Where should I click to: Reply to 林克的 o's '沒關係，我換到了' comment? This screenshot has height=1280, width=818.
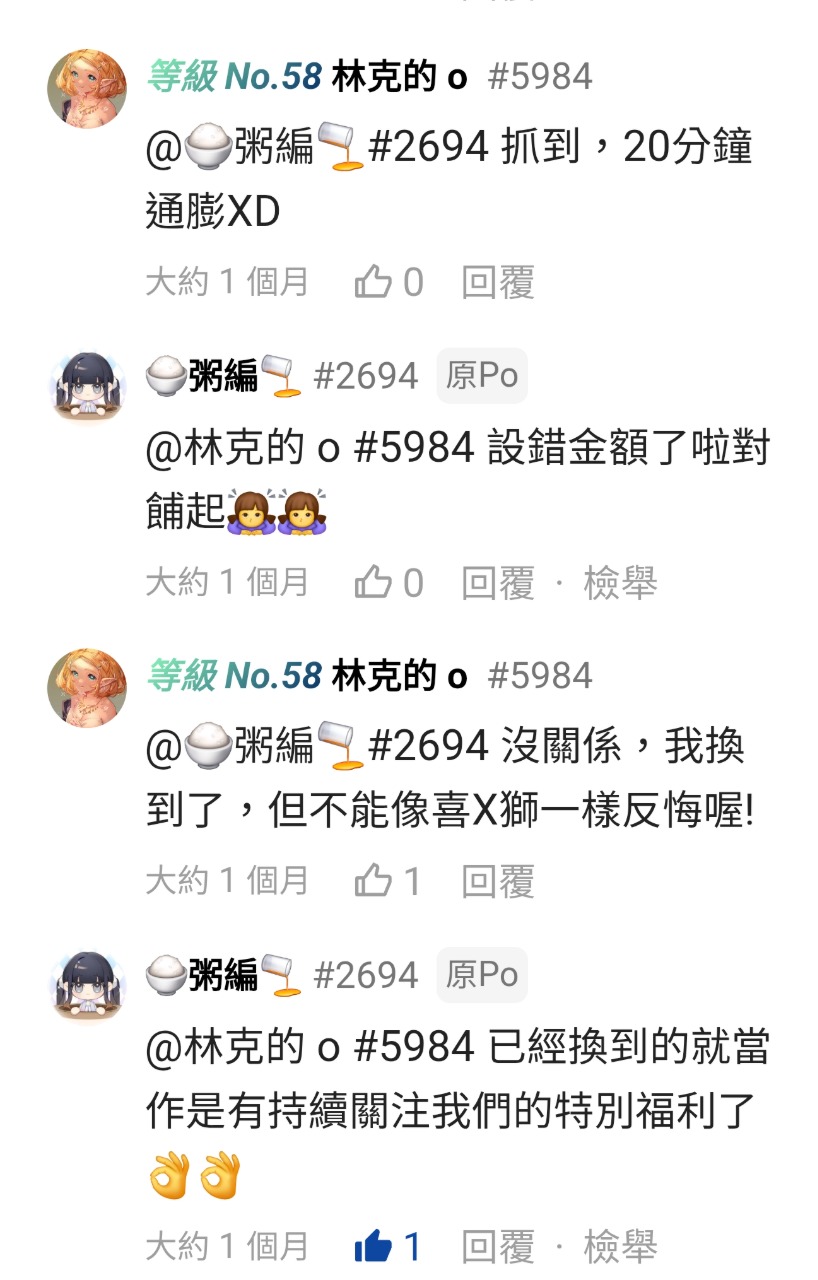pyautogui.click(x=498, y=881)
